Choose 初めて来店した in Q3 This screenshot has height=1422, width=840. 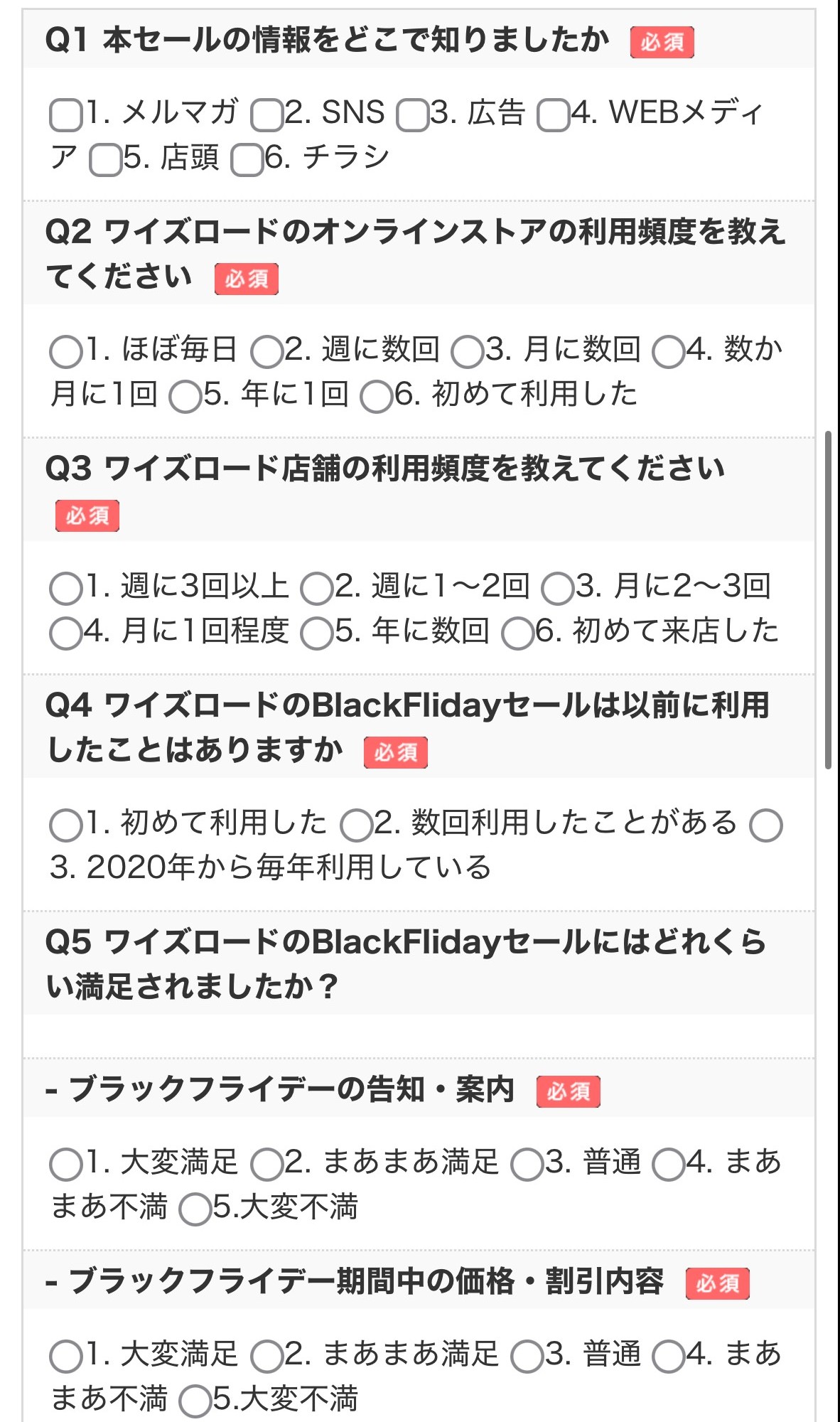(x=517, y=634)
